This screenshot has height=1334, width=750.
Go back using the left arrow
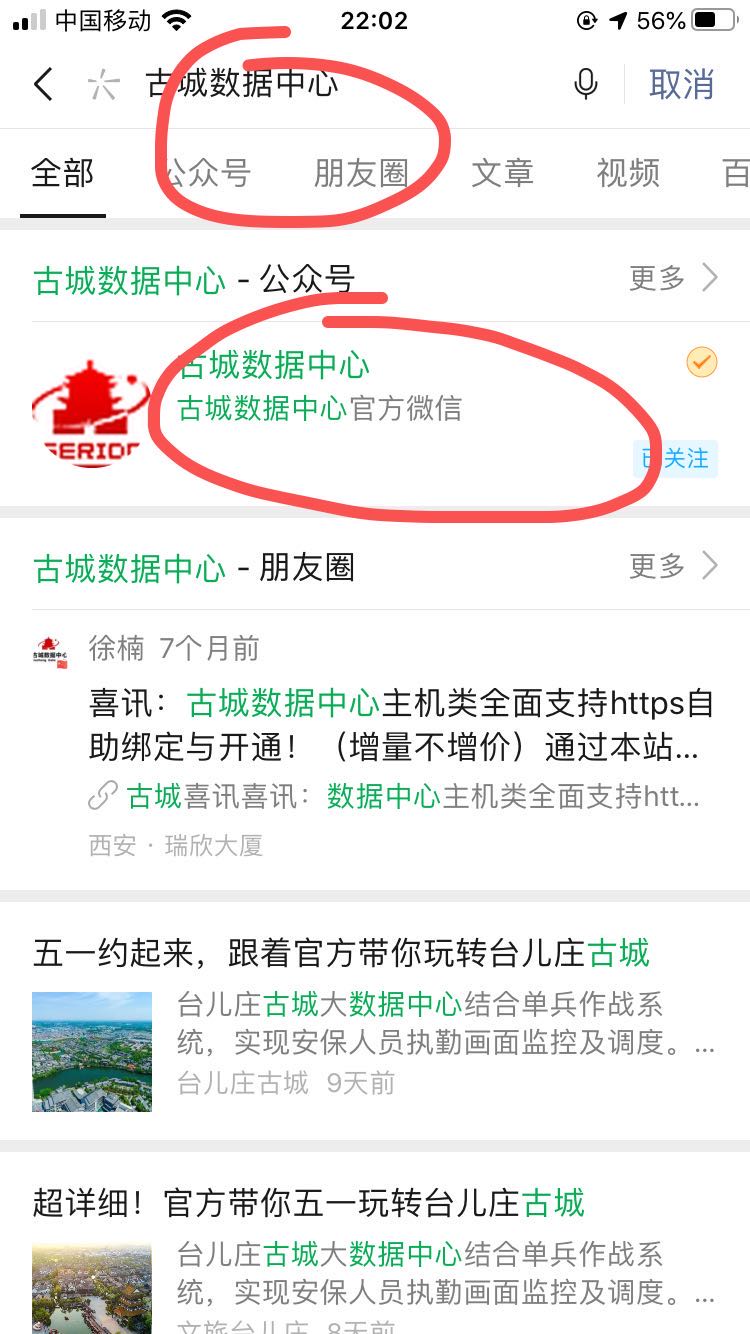click(x=43, y=84)
